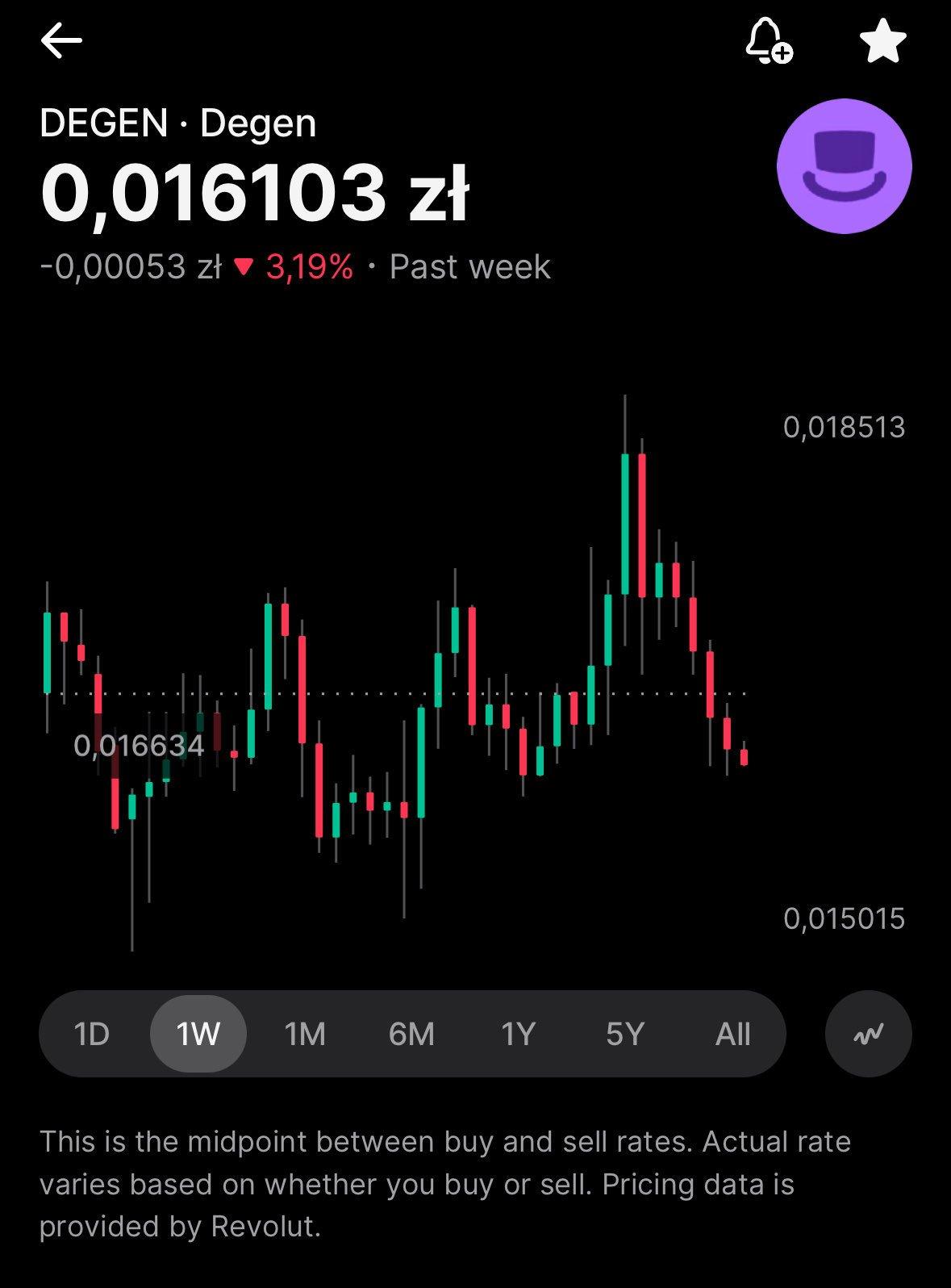951x1288 pixels.
Task: Change the chart type with the line icon
Action: 868,1034
